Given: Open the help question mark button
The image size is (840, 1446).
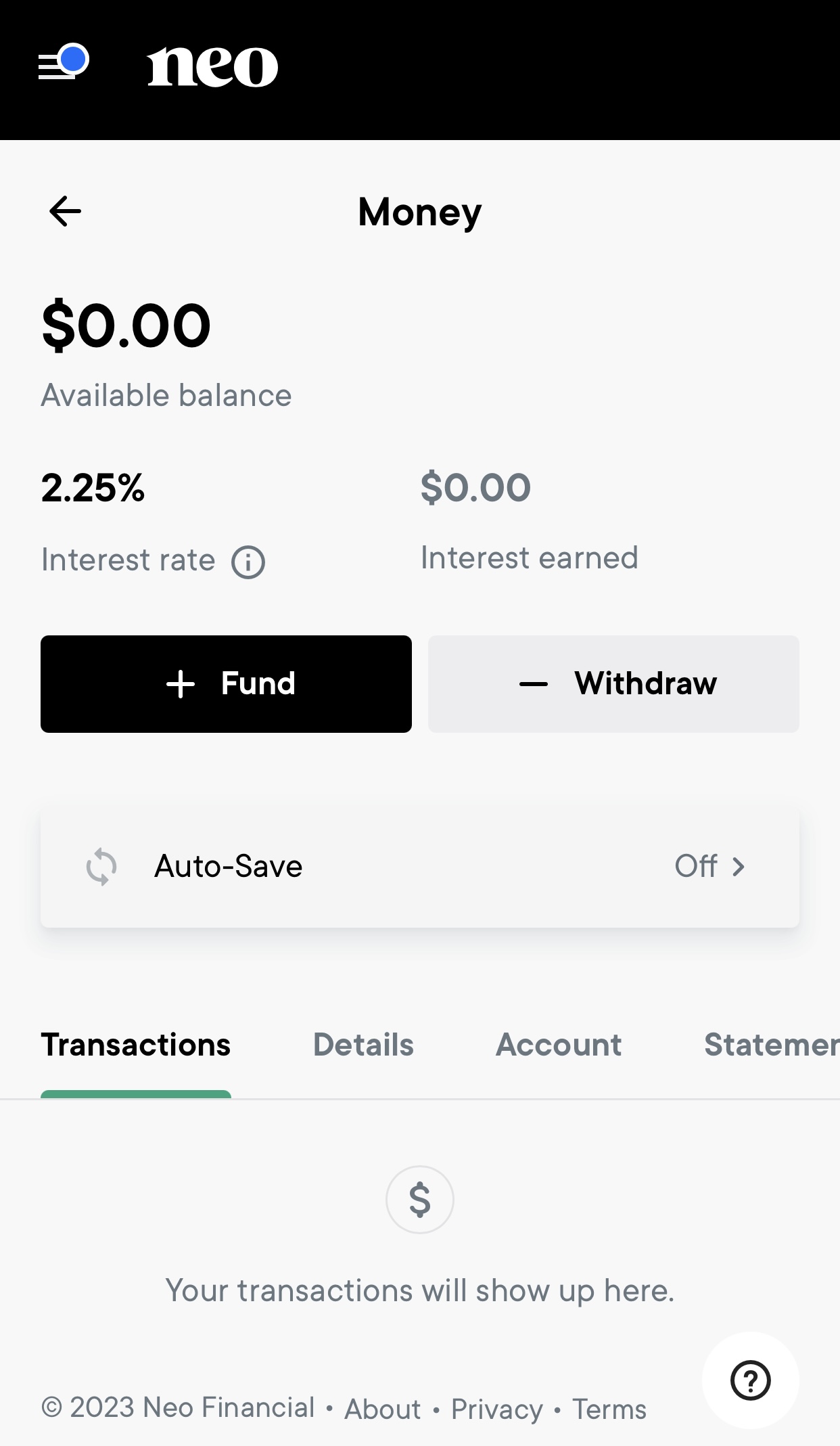Looking at the screenshot, I should point(751,1380).
